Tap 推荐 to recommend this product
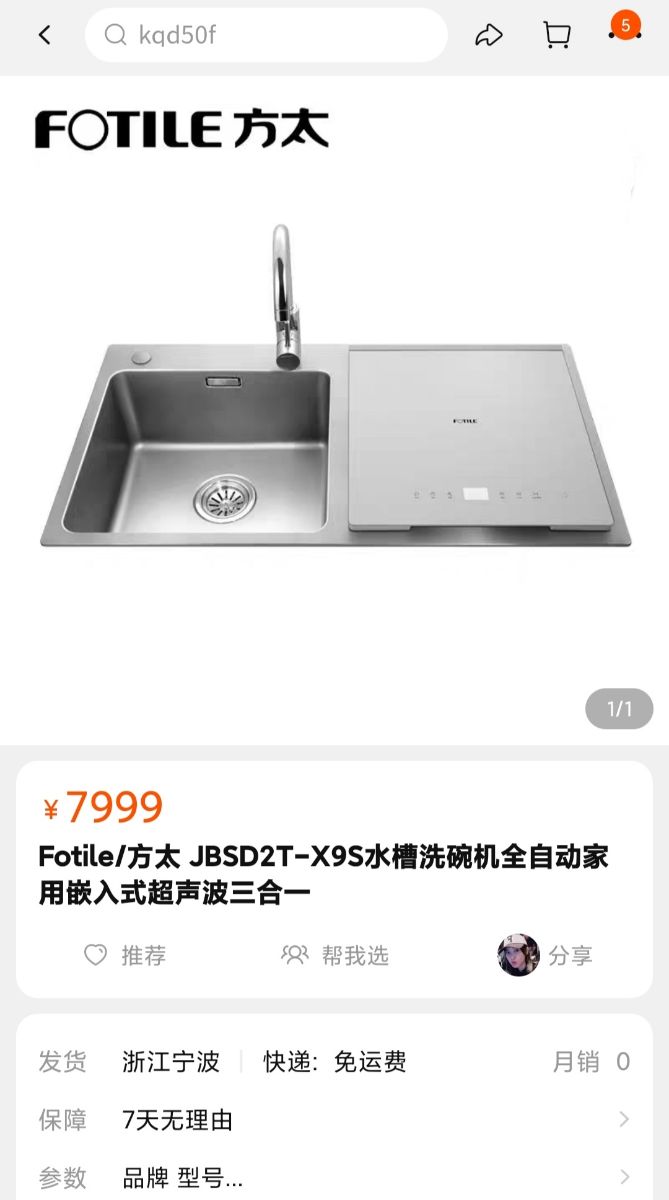Screen dimensions: 669x1200 [x=125, y=955]
